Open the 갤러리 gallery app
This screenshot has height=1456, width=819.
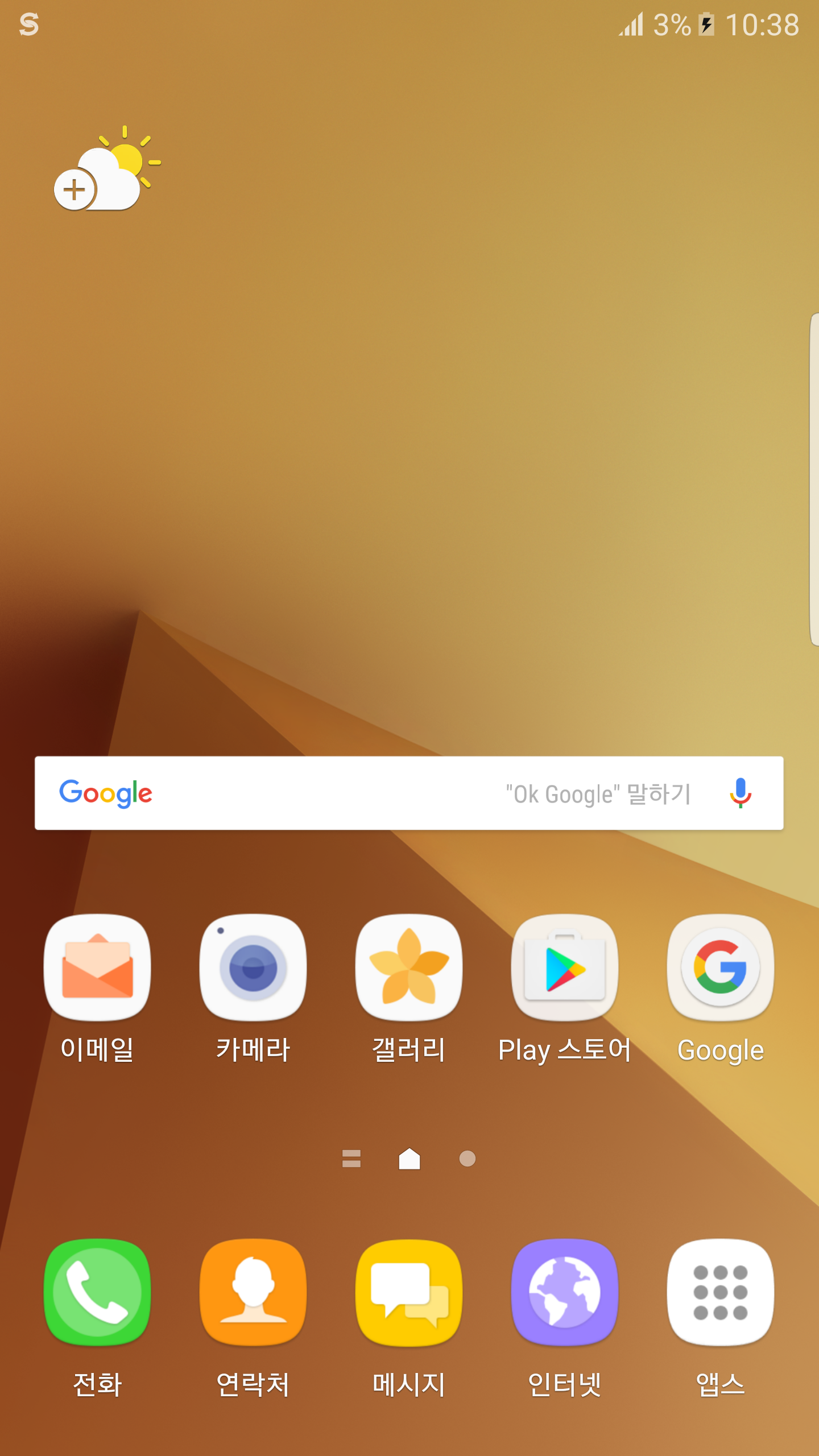[409, 968]
